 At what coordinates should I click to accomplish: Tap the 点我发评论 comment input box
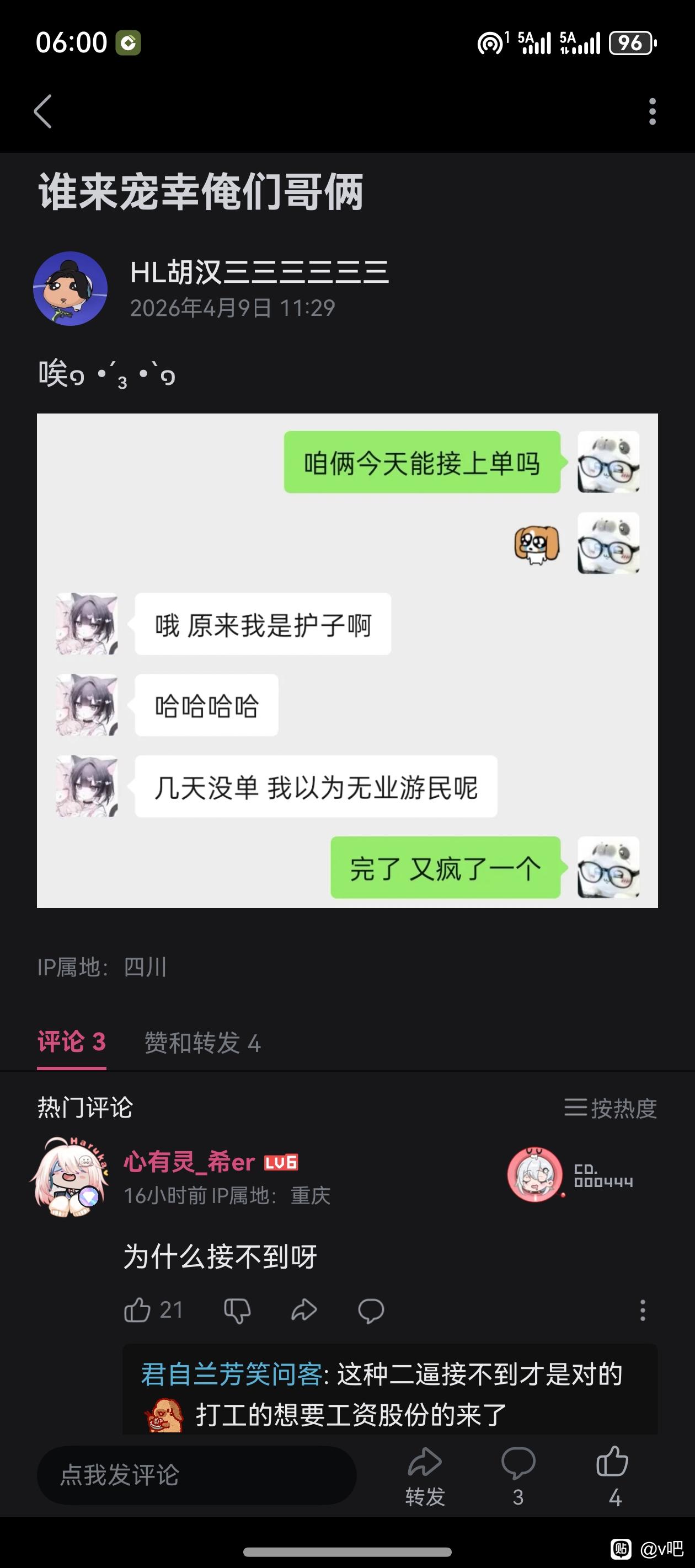click(x=197, y=1475)
